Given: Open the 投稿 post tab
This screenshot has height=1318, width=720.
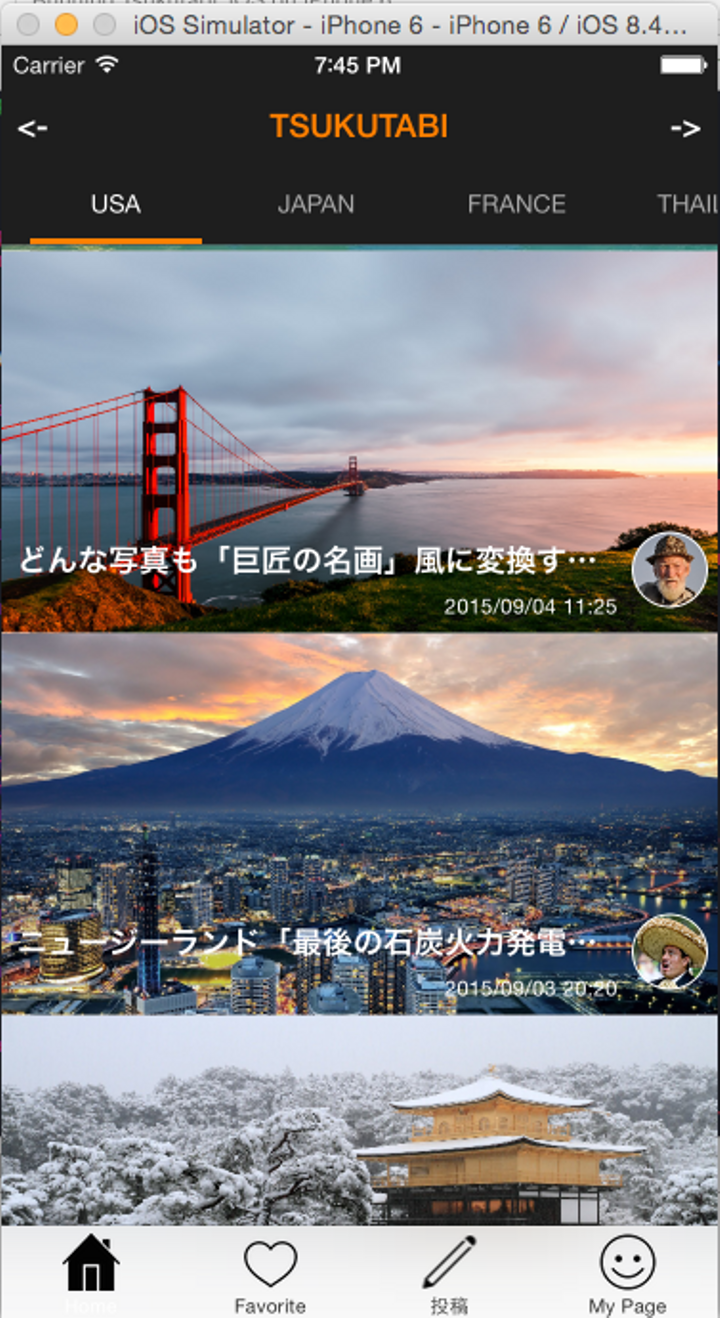Looking at the screenshot, I should 449,1272.
